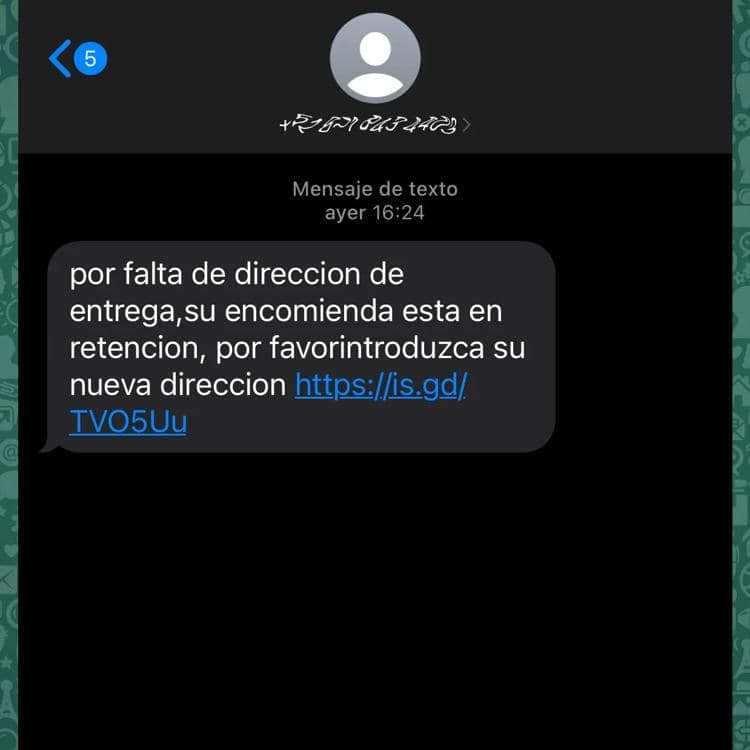Open the is.gd/TVO5Uu link
750x750 pixels.
[x=380, y=385]
